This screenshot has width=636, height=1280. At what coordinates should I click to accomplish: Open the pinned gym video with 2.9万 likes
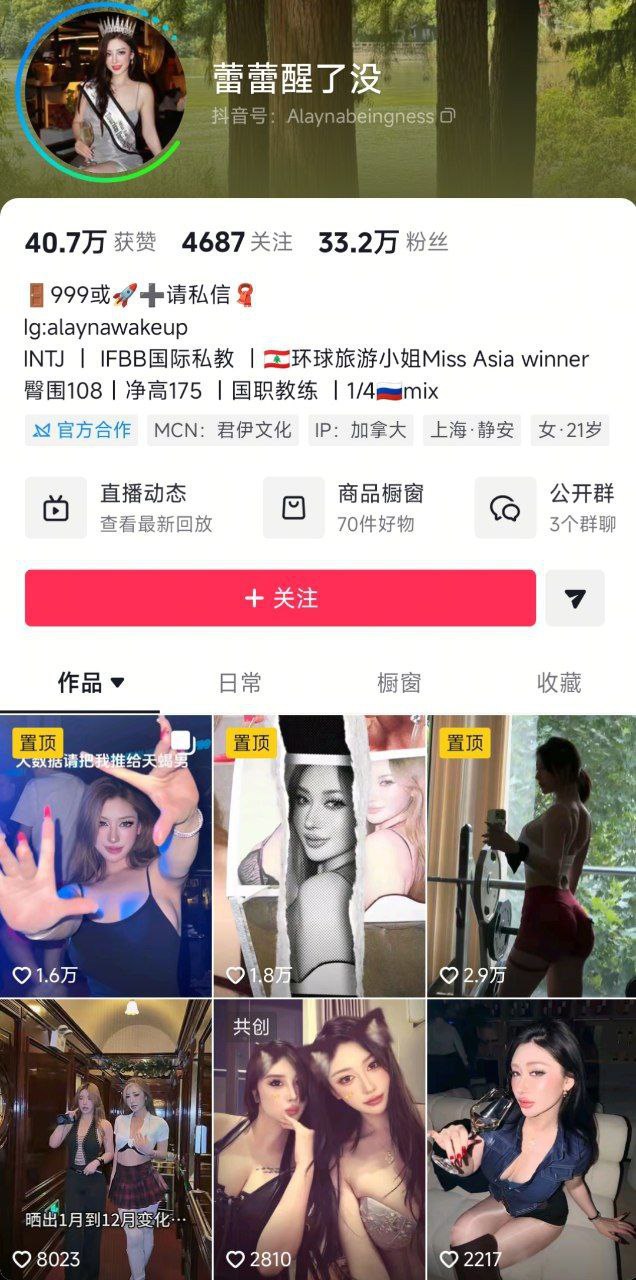click(532, 855)
